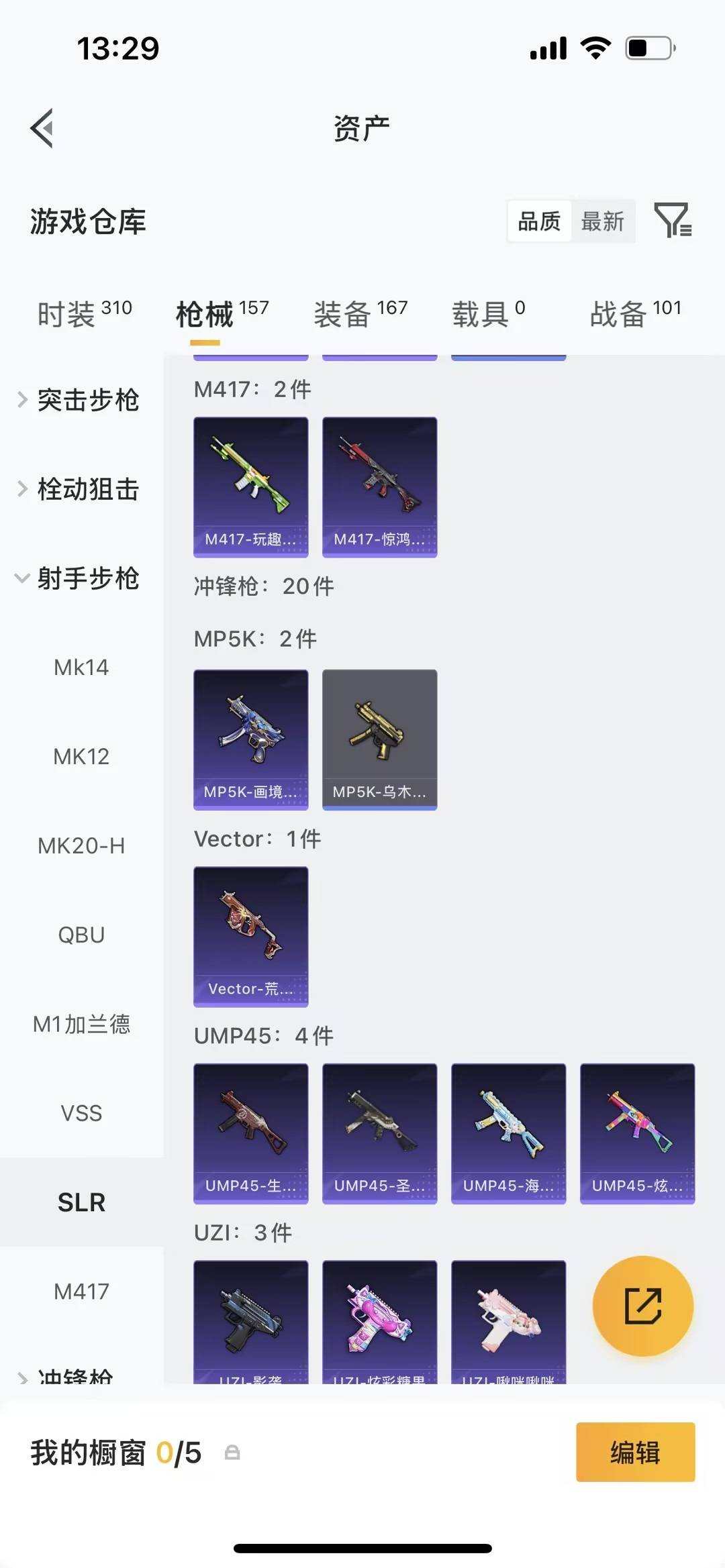This screenshot has height=1568, width=725.
Task: Select the UMP45-海 skin card
Action: 508,1131
